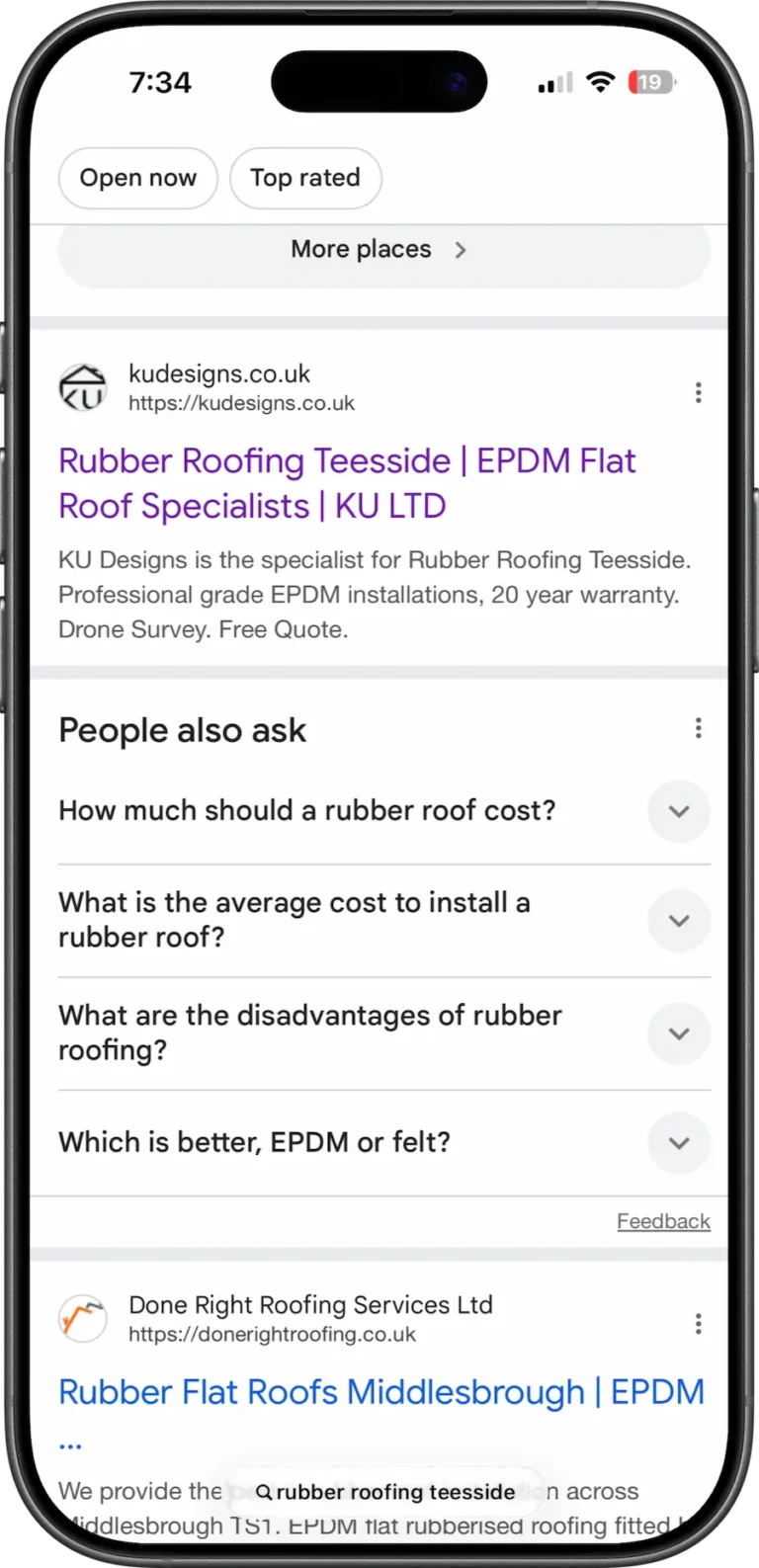Viewport: 759px width, 1568px height.
Task: Expand How much should a rubber roof cost
Action: pyautogui.click(x=678, y=811)
